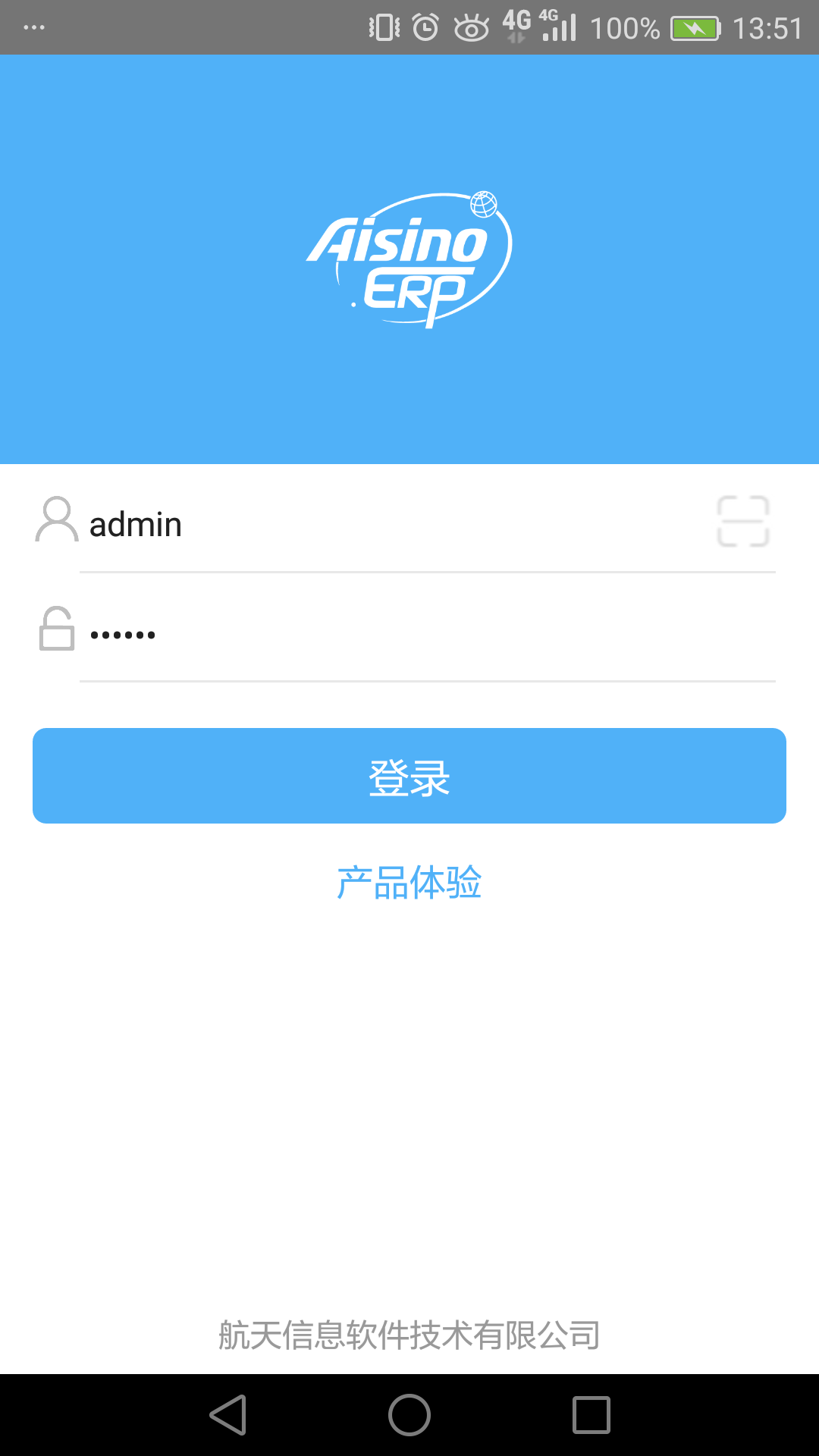Viewport: 819px width, 1456px height.
Task: Tap the battery icon in the status bar
Action: (x=695, y=27)
